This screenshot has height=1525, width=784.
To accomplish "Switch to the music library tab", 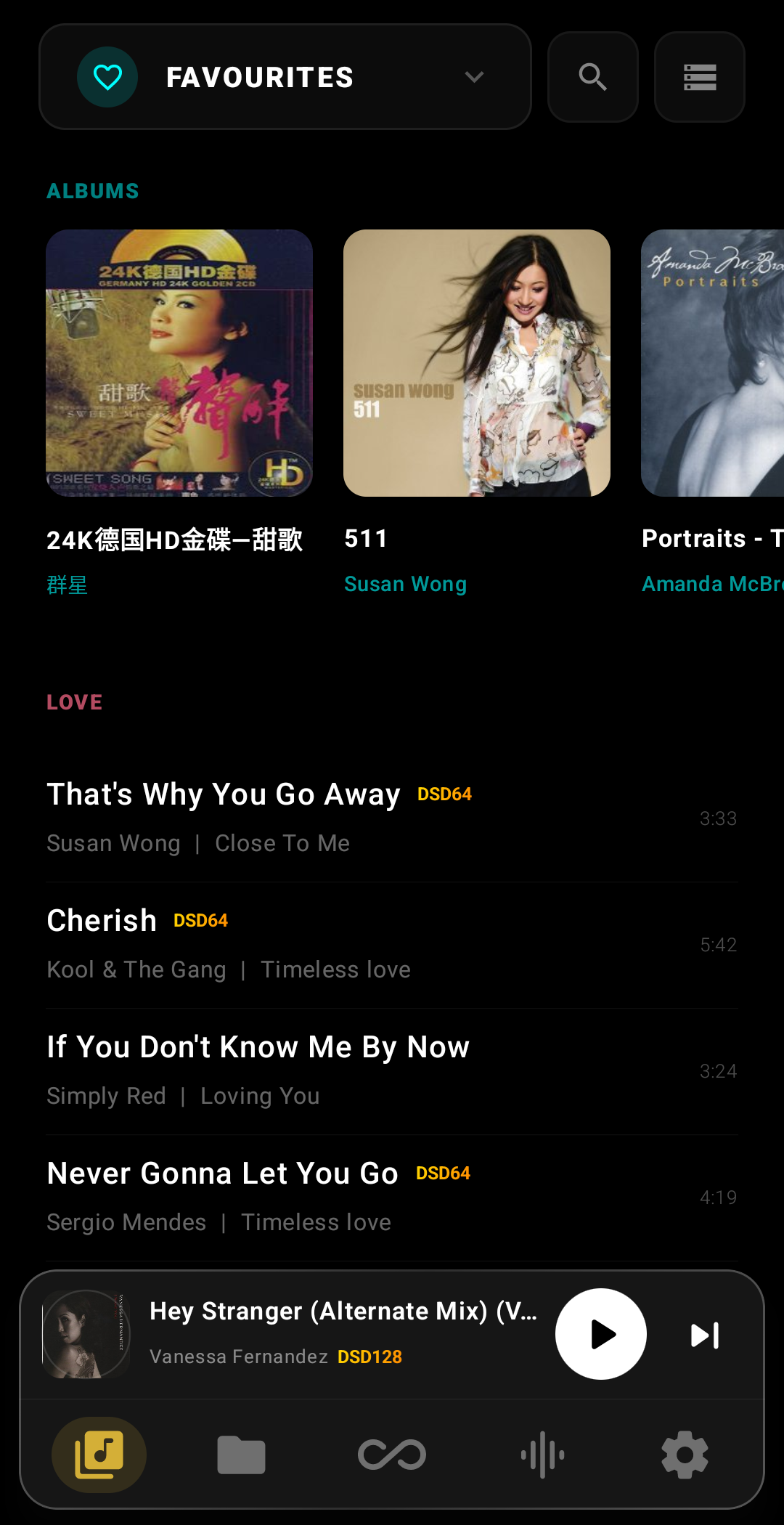I will point(99,1455).
